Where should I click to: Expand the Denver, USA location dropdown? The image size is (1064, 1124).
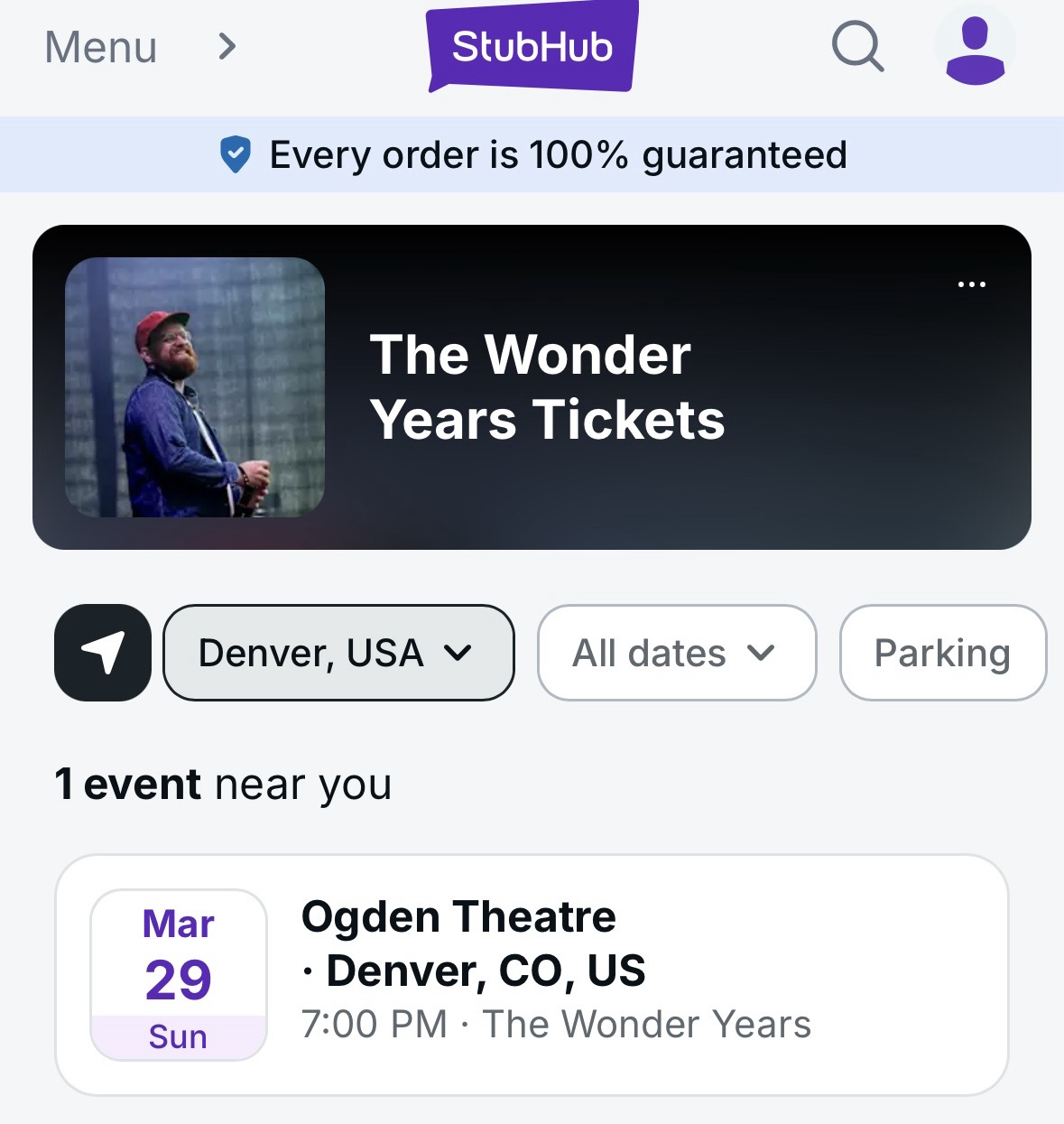point(338,653)
